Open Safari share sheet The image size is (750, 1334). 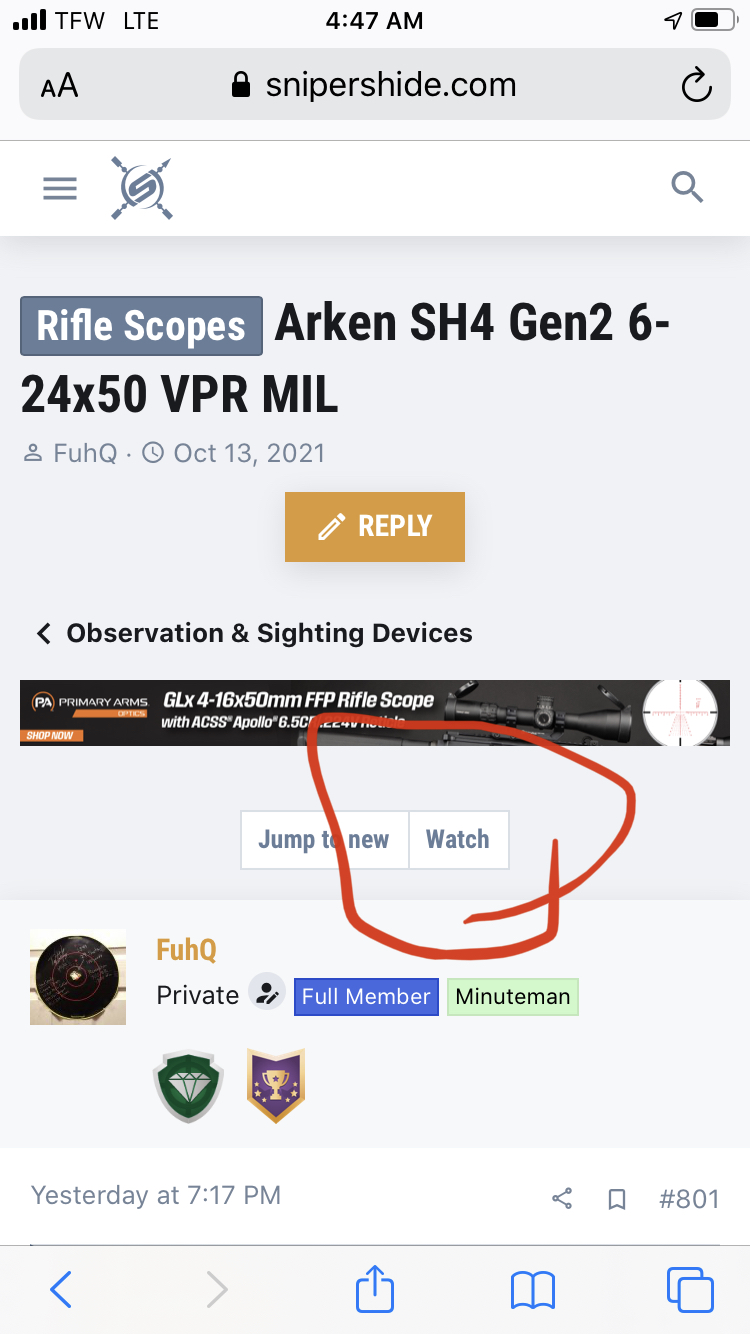(375, 1289)
